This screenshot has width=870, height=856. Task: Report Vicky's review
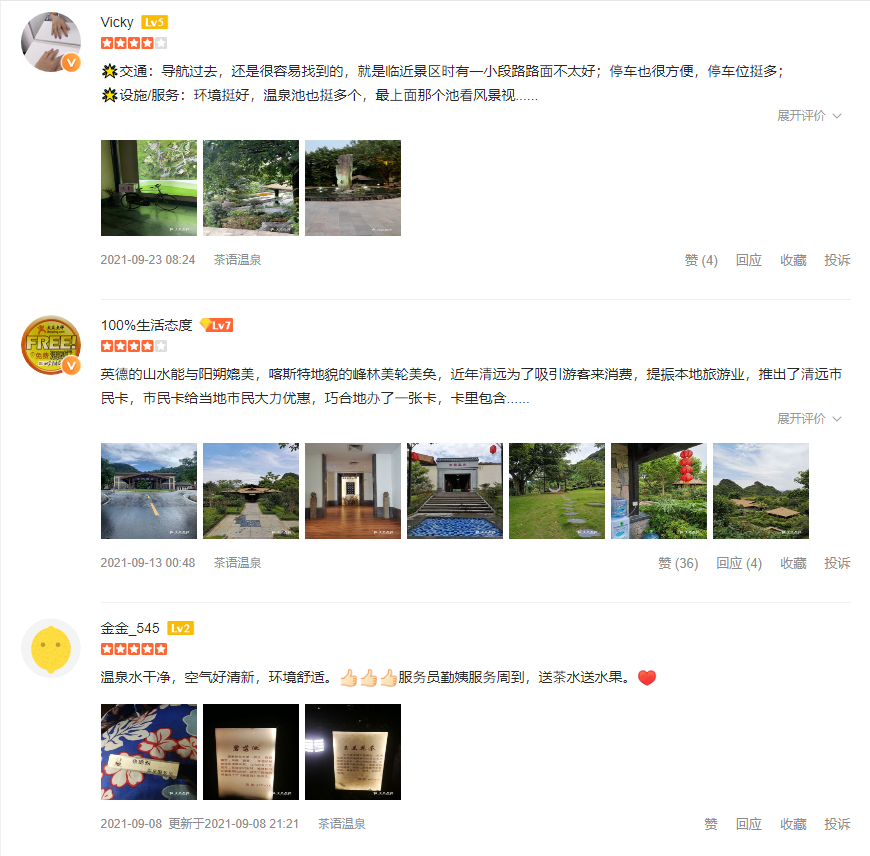click(837, 260)
